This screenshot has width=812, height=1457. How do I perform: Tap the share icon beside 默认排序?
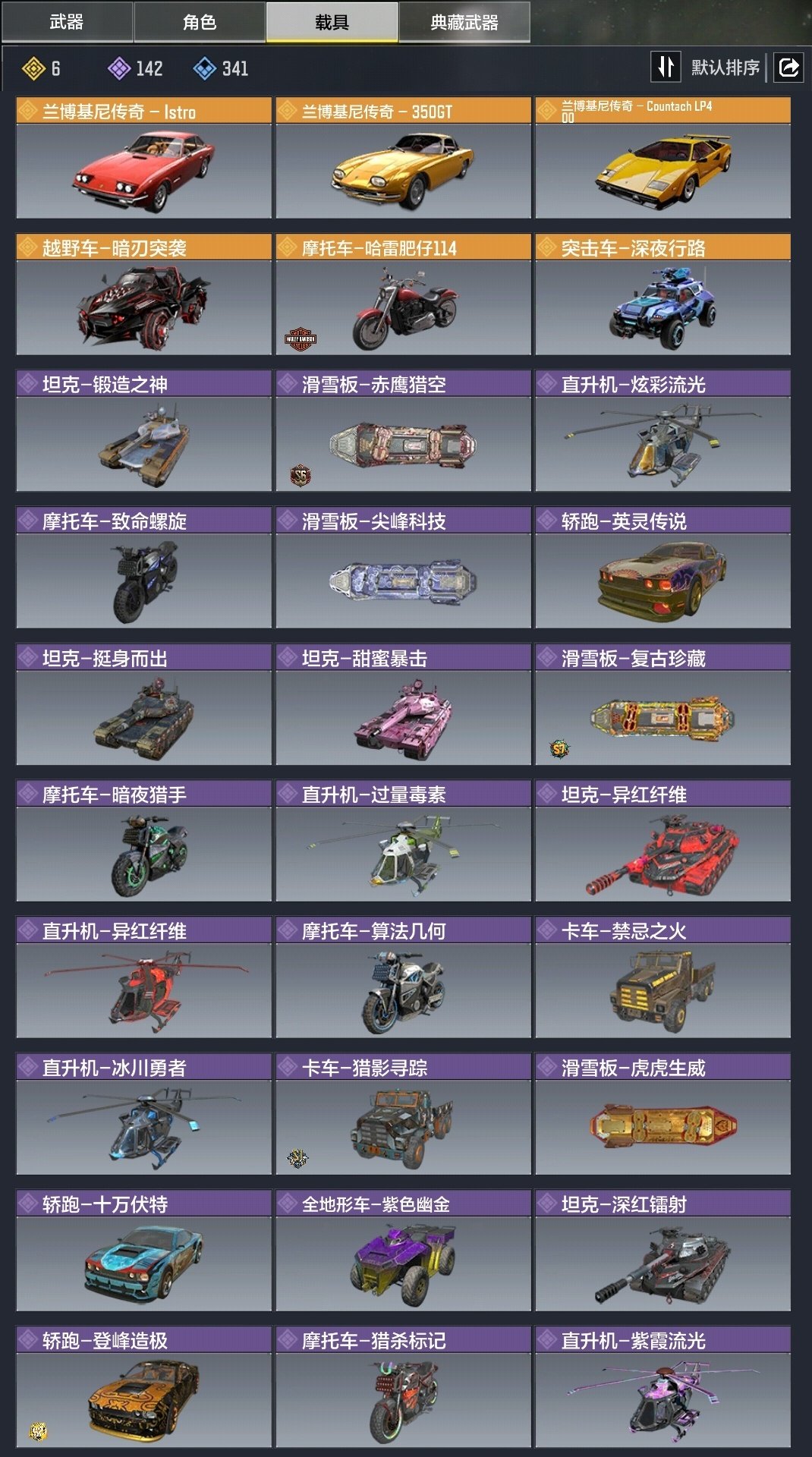click(x=789, y=68)
